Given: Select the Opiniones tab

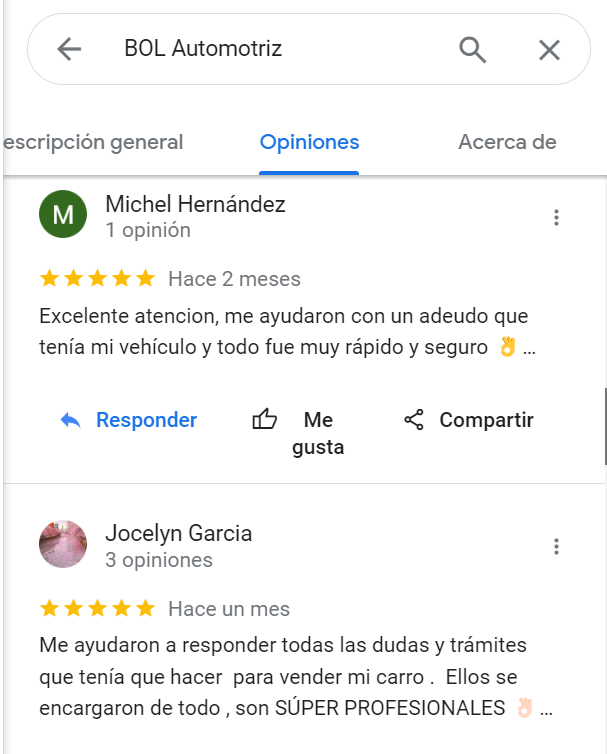Looking at the screenshot, I should click(309, 142).
